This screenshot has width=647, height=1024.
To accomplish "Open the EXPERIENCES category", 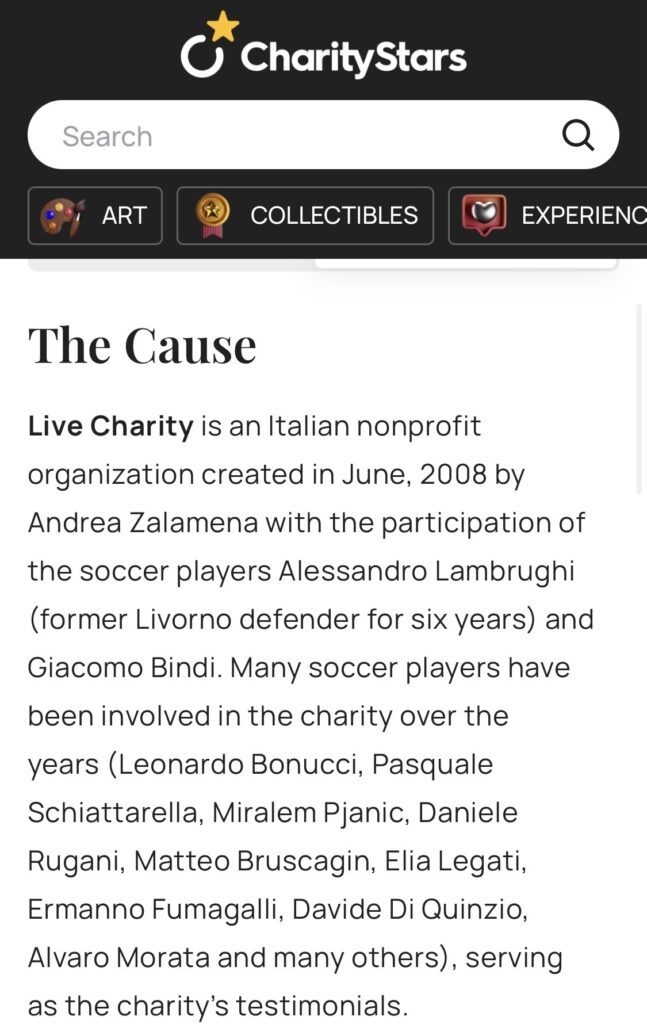I will click(x=548, y=215).
